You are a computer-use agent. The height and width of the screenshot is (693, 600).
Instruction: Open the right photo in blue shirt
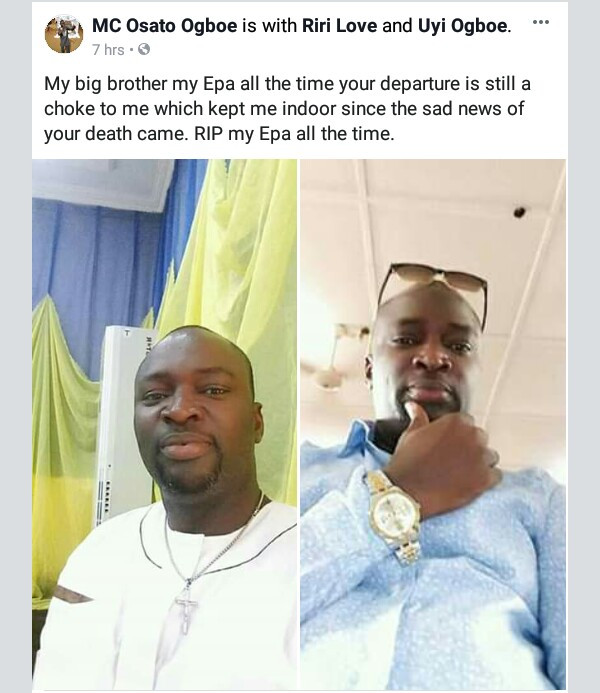coord(433,425)
